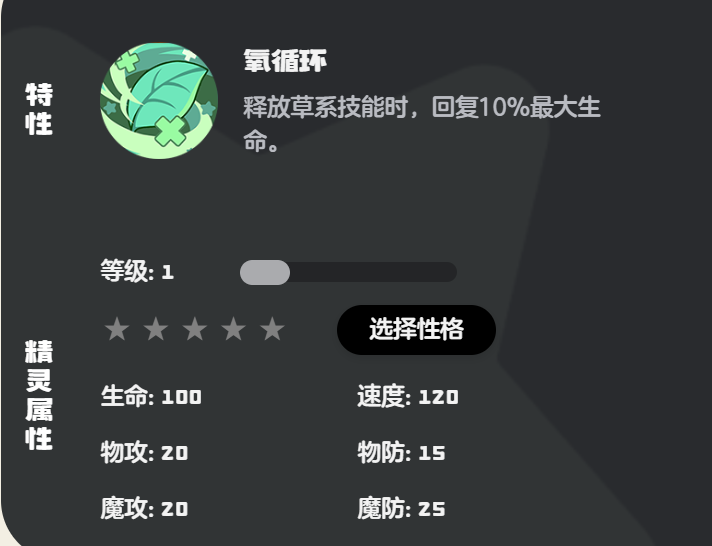This screenshot has height=546, width=712.
Task: Choose three stars for the spirit
Action: [195, 329]
